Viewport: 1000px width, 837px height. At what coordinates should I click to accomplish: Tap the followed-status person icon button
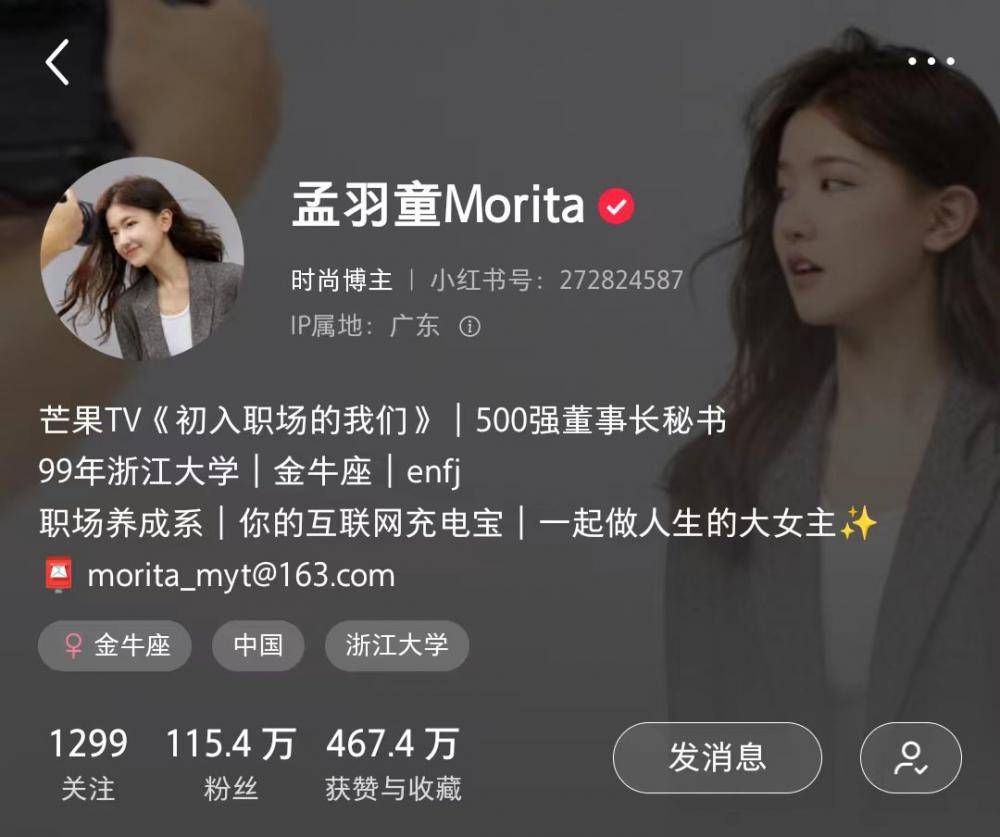point(910,758)
